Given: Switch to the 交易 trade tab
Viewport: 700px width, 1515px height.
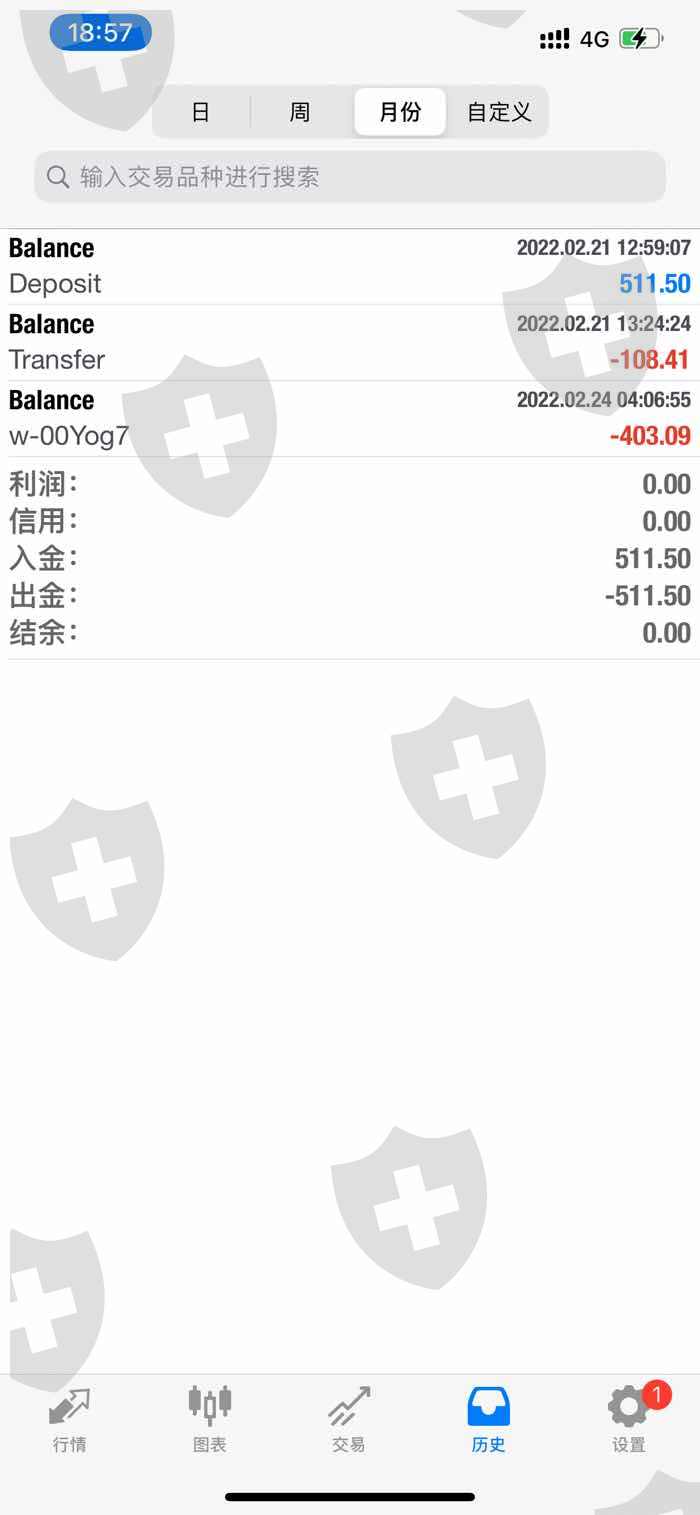Looking at the screenshot, I should tap(349, 1419).
